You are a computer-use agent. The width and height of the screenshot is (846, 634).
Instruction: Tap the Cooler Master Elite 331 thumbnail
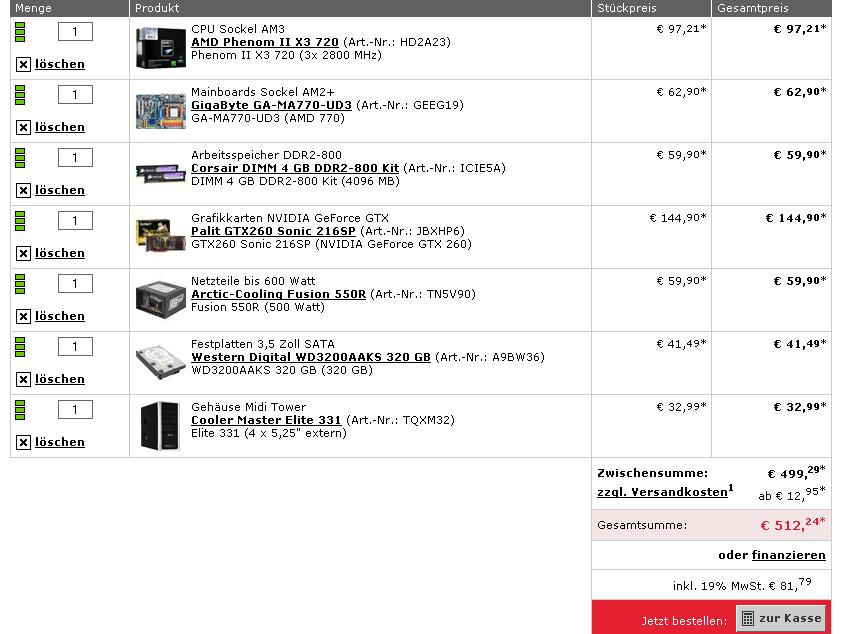(x=160, y=426)
